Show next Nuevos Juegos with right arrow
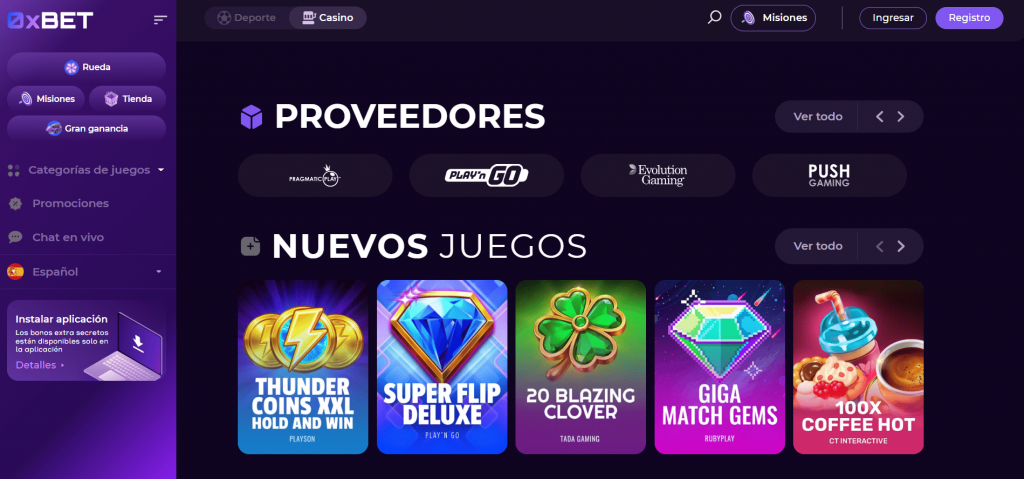This screenshot has height=479, width=1024. [901, 246]
